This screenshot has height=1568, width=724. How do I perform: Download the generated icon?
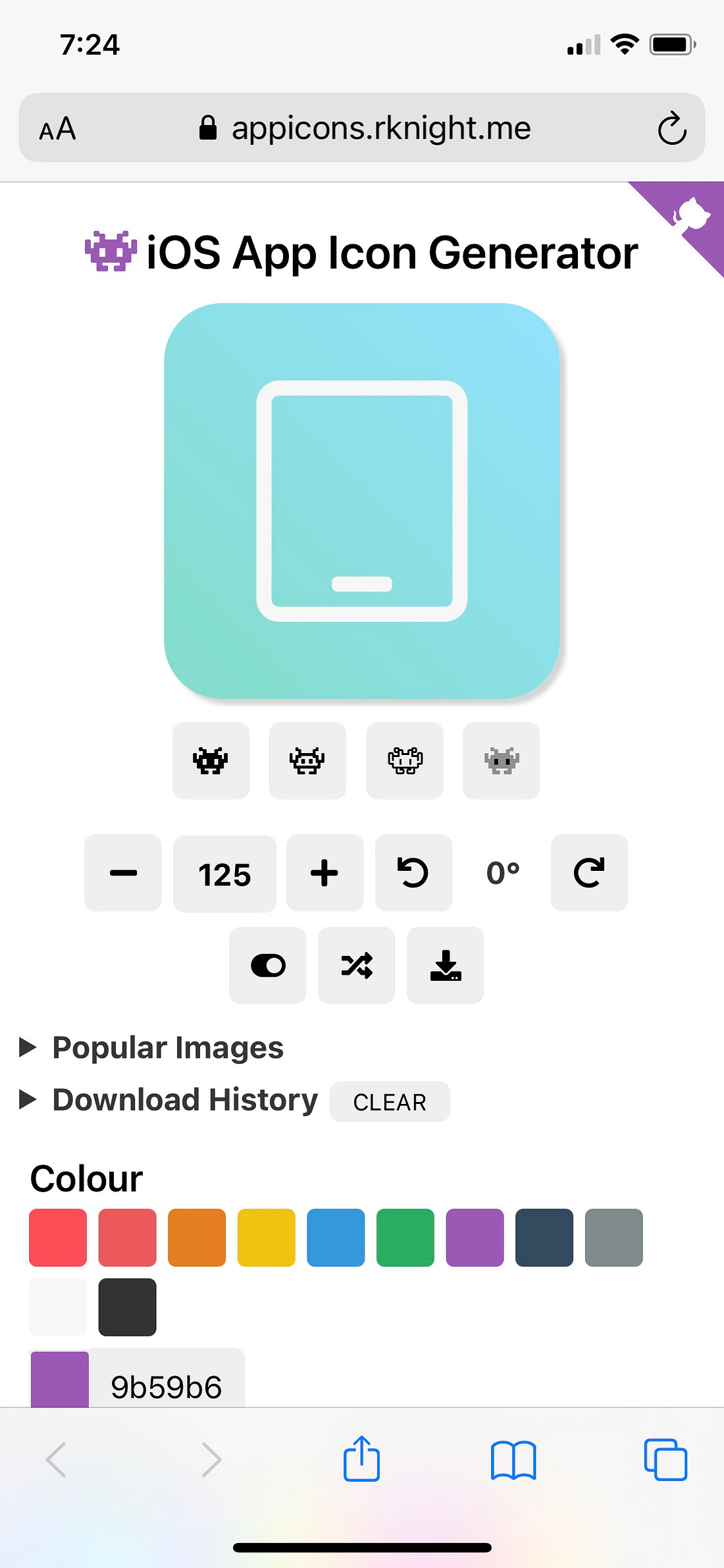(446, 965)
